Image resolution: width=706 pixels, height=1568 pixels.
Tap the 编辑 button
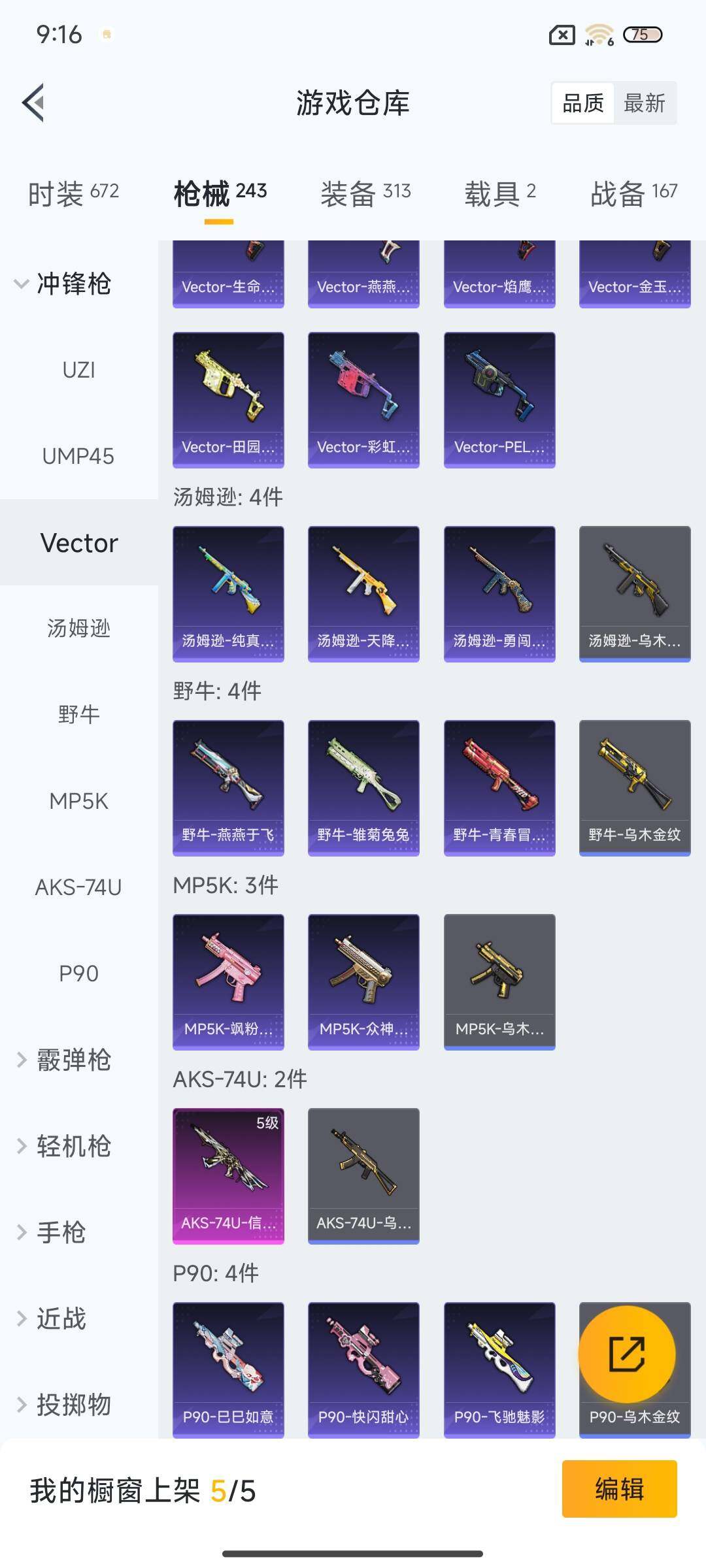point(619,1489)
